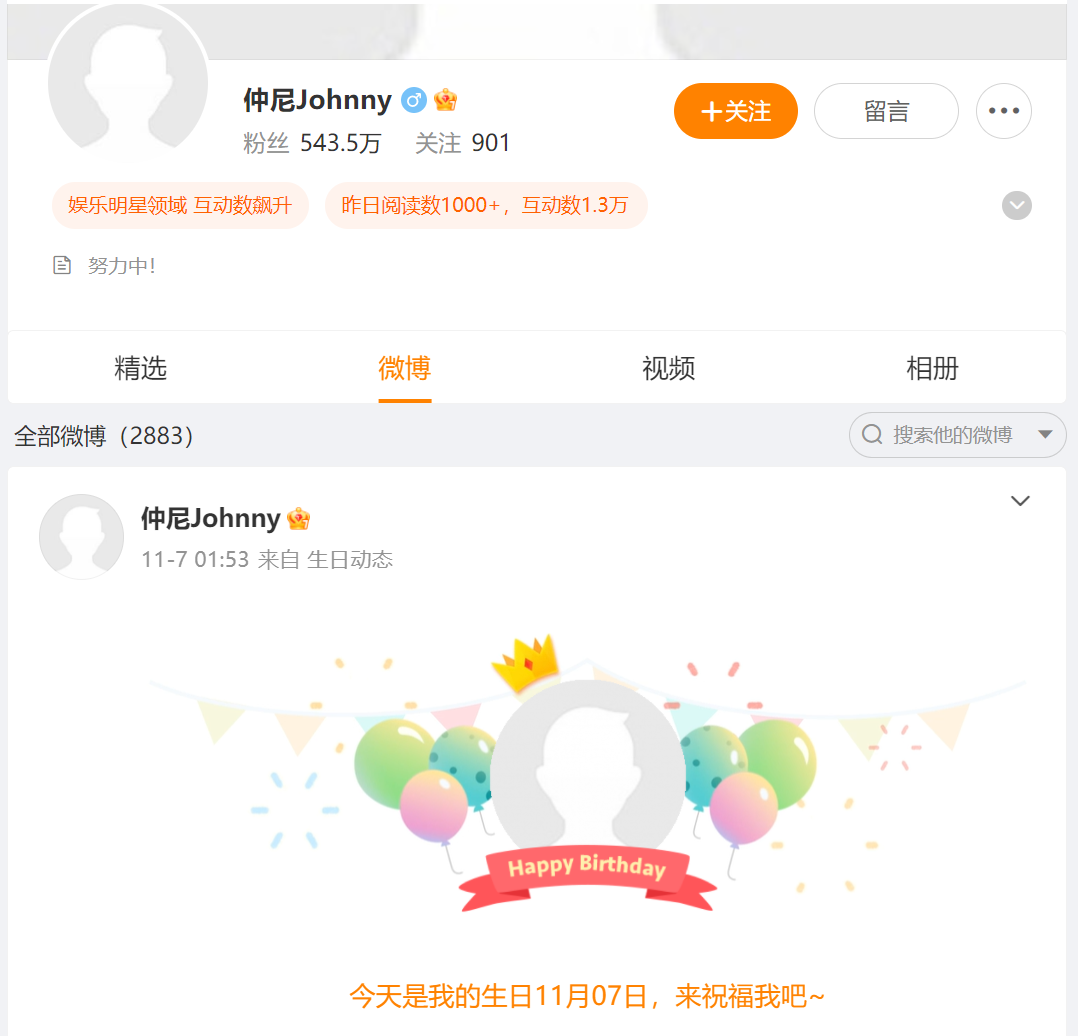Open 娱乐明星领域 互动数飙升 chip

click(180, 206)
